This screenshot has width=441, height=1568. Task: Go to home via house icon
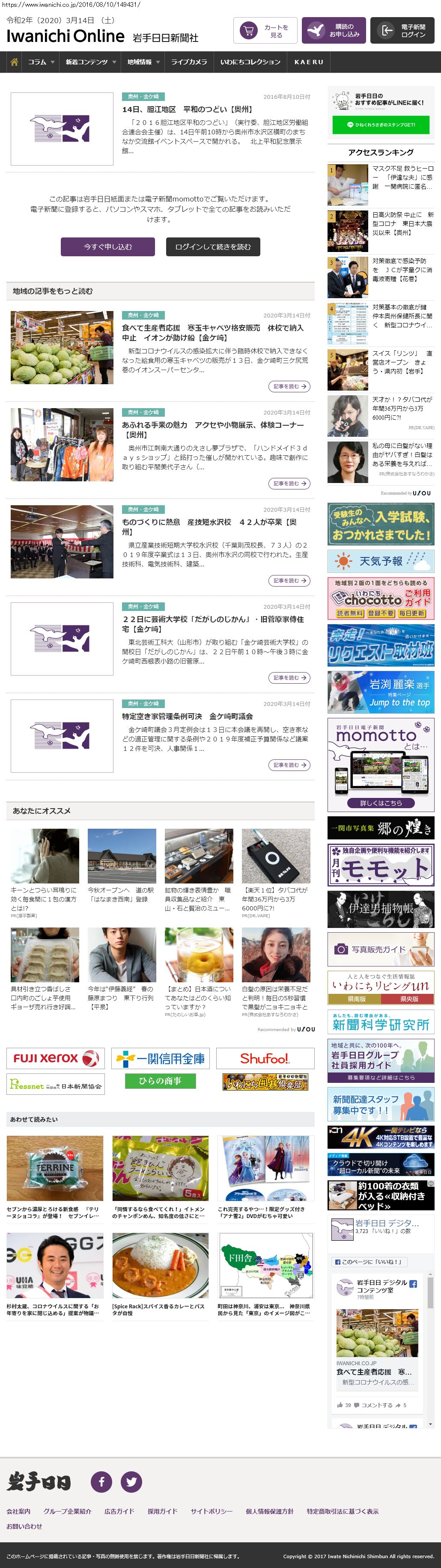(x=14, y=62)
